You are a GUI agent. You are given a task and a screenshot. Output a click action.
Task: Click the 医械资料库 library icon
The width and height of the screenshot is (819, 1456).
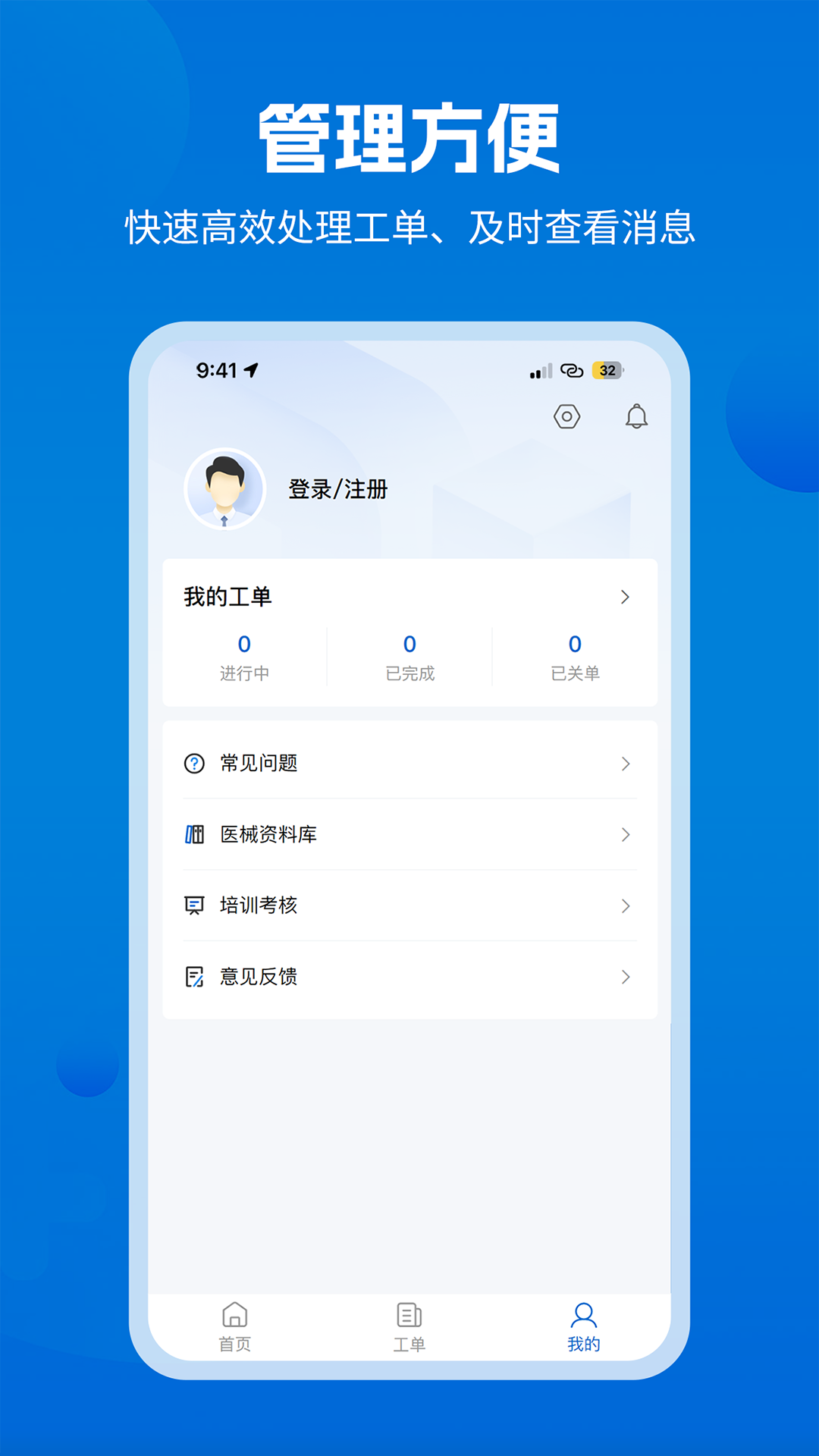pyautogui.click(x=193, y=835)
